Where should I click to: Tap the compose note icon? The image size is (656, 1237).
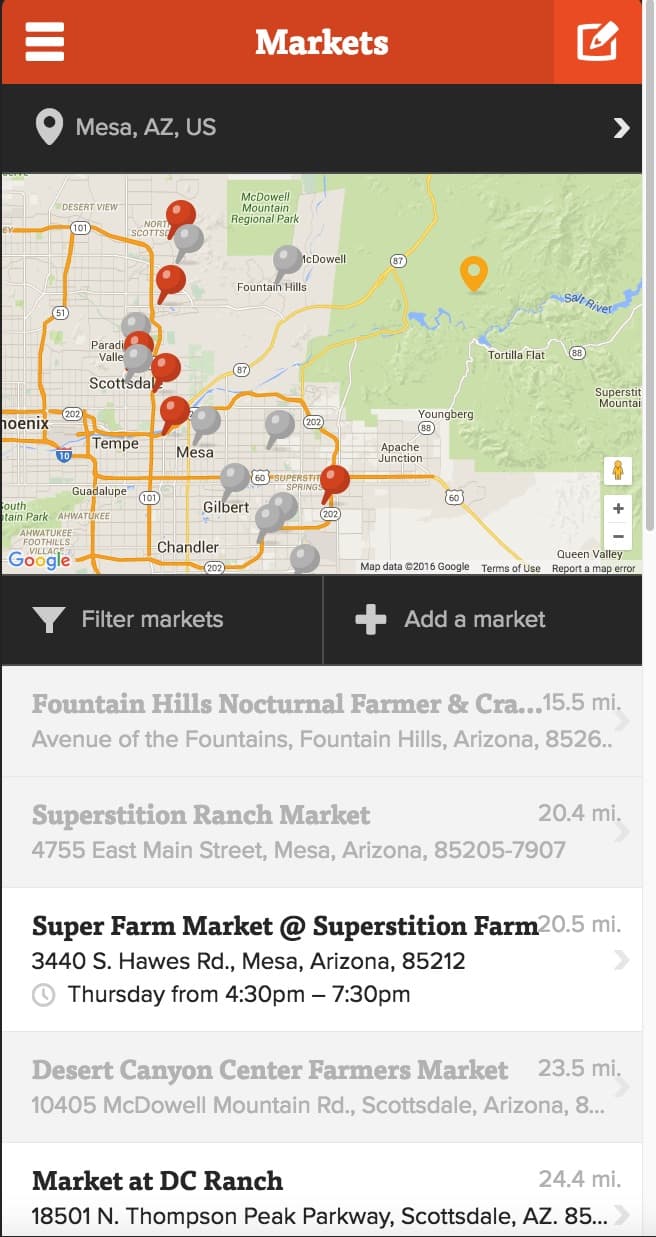(x=598, y=42)
